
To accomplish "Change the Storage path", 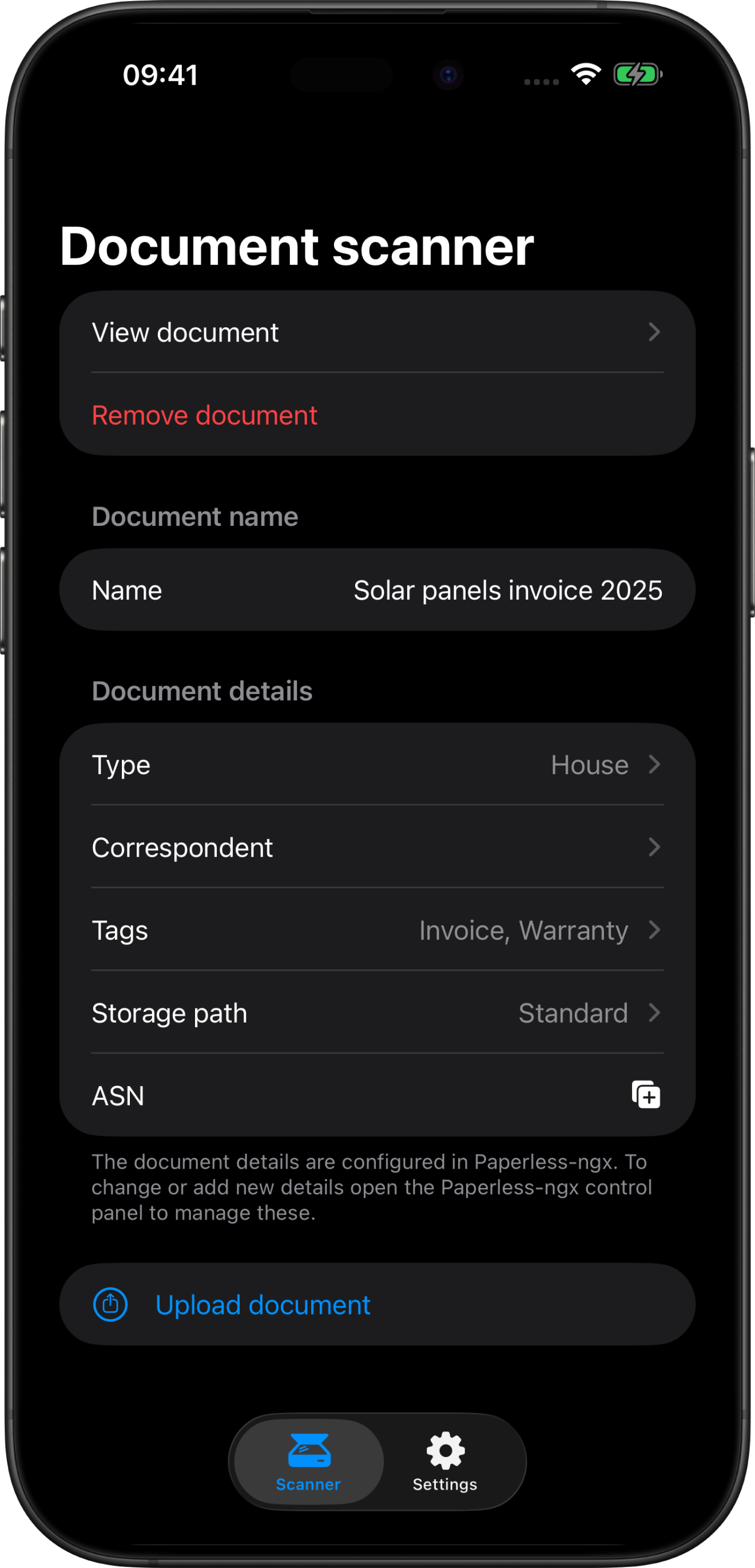I will [x=377, y=1013].
